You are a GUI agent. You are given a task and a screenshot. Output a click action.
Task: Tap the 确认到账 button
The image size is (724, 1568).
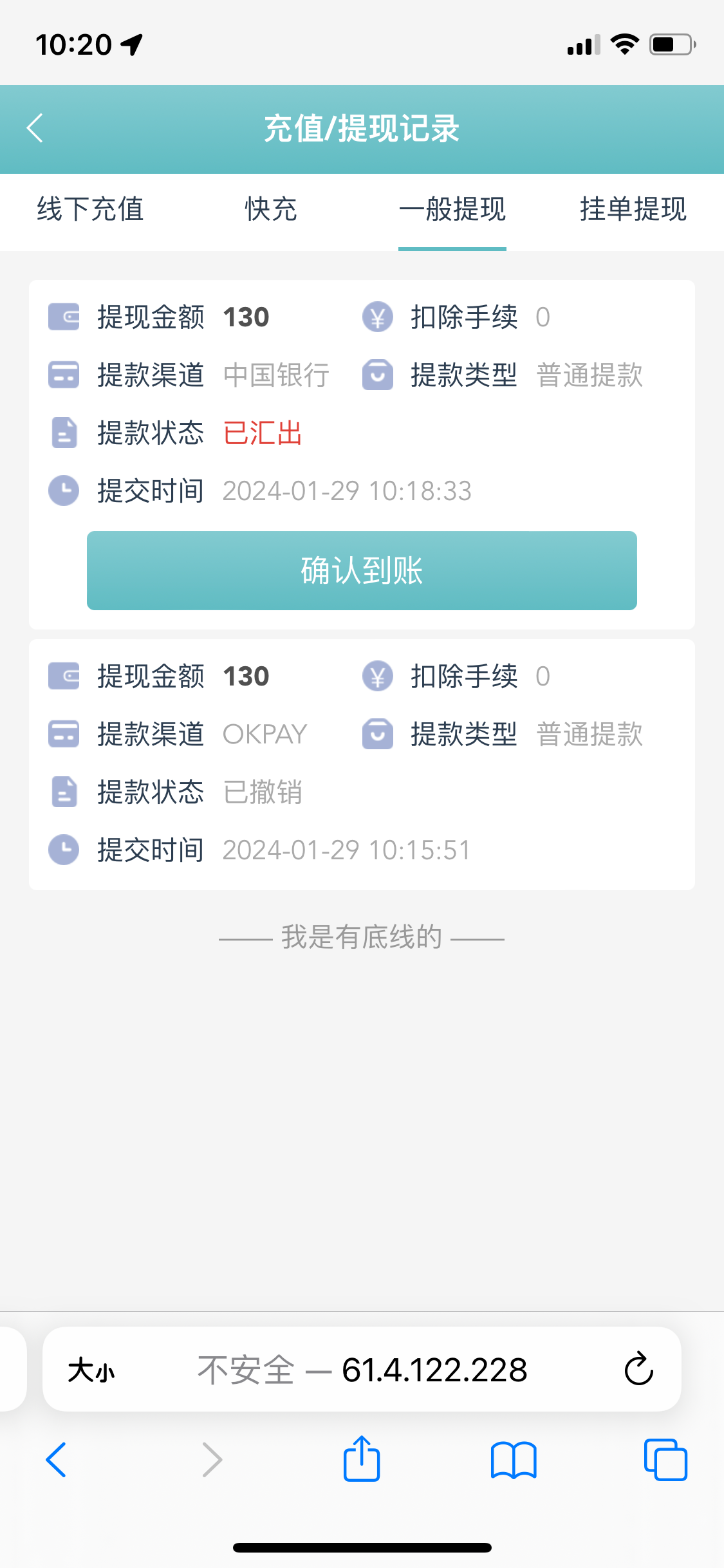362,570
